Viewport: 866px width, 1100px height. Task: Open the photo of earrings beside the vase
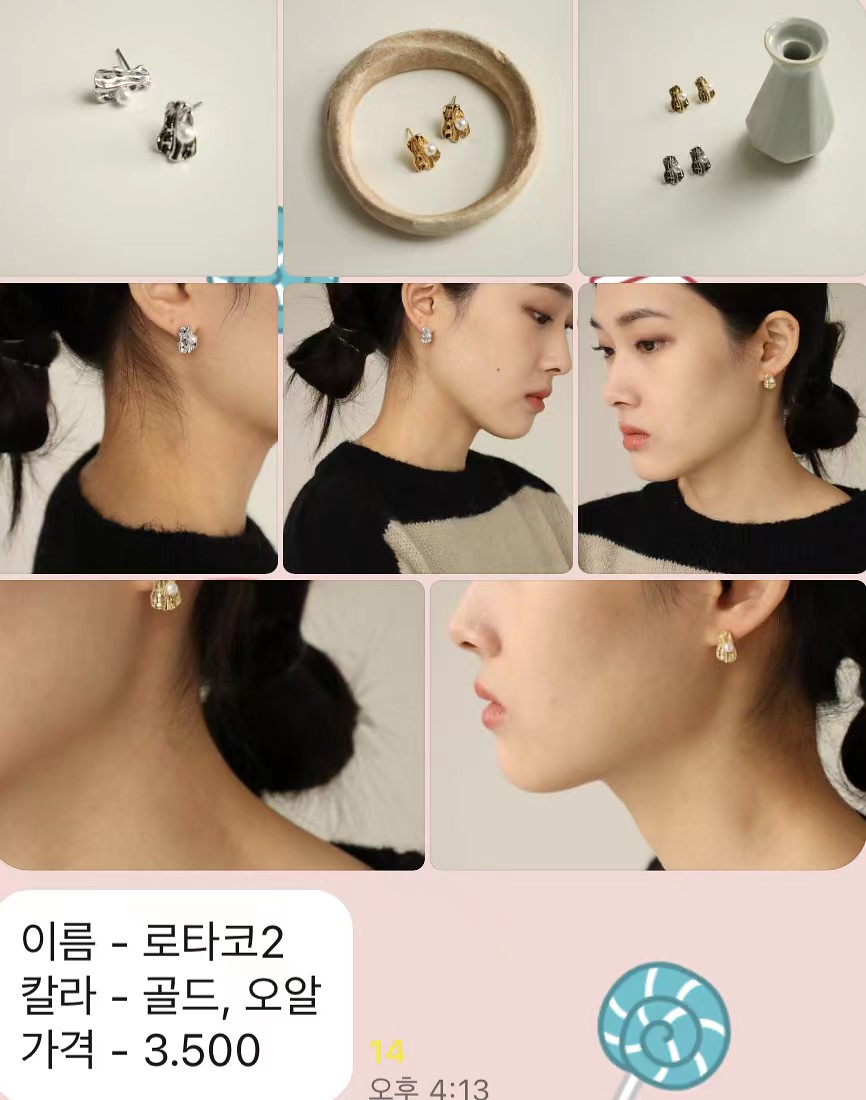(x=721, y=137)
